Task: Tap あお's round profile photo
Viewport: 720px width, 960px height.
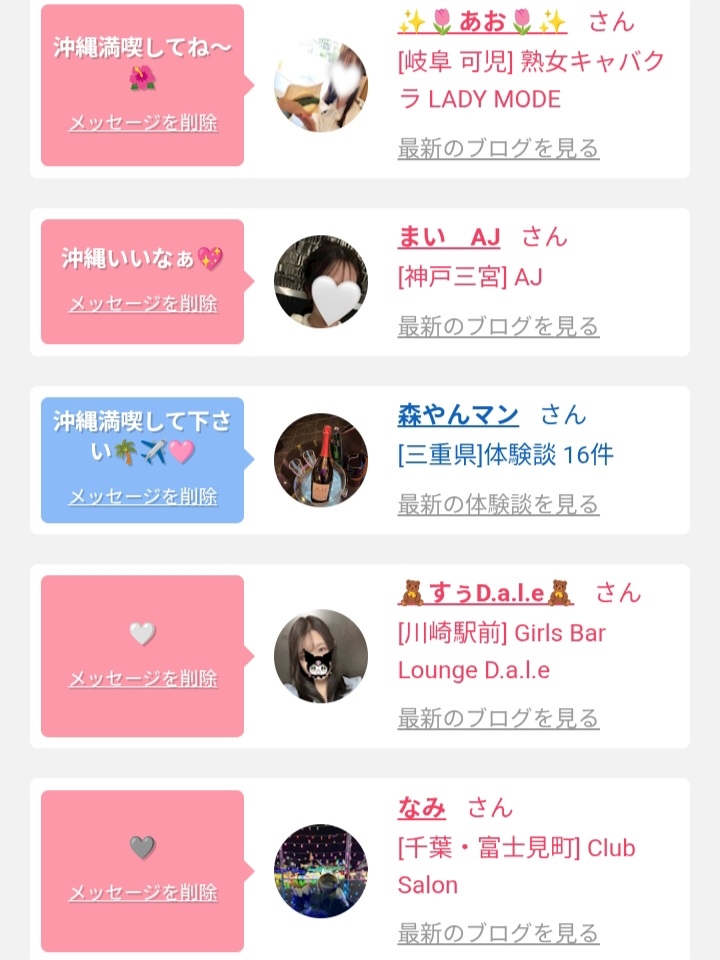Action: pyautogui.click(x=321, y=86)
